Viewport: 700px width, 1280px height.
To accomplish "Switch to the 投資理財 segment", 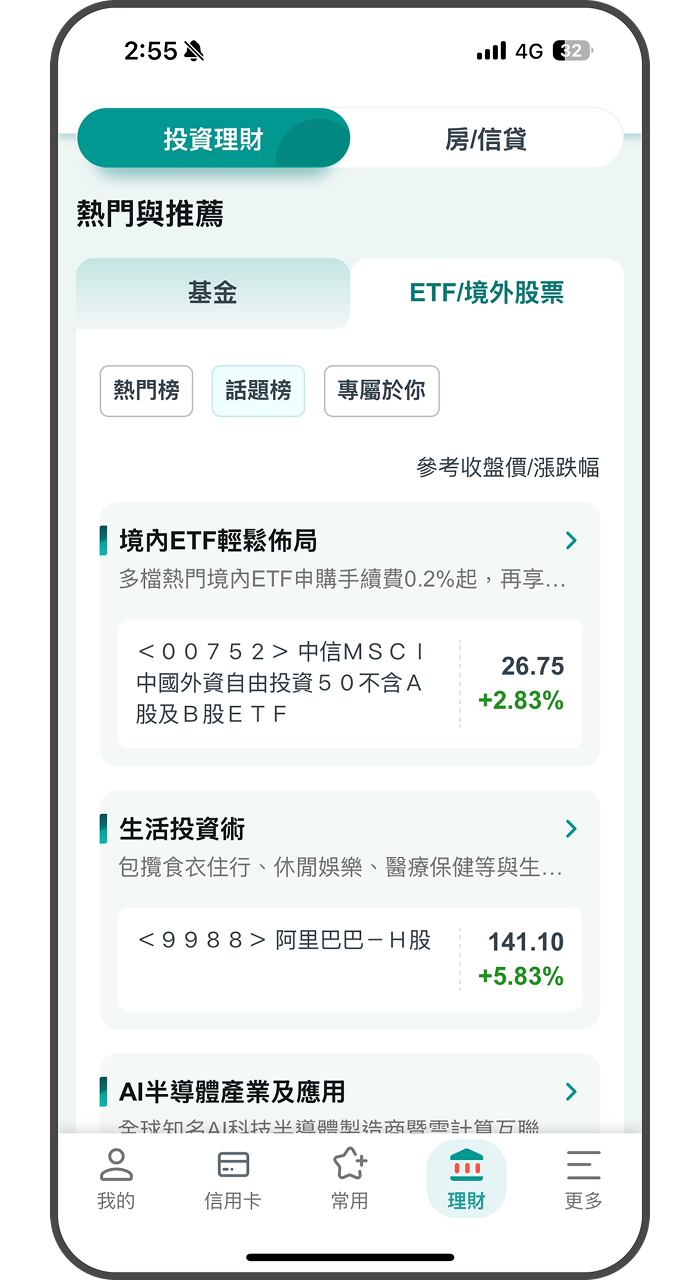I will coord(213,139).
